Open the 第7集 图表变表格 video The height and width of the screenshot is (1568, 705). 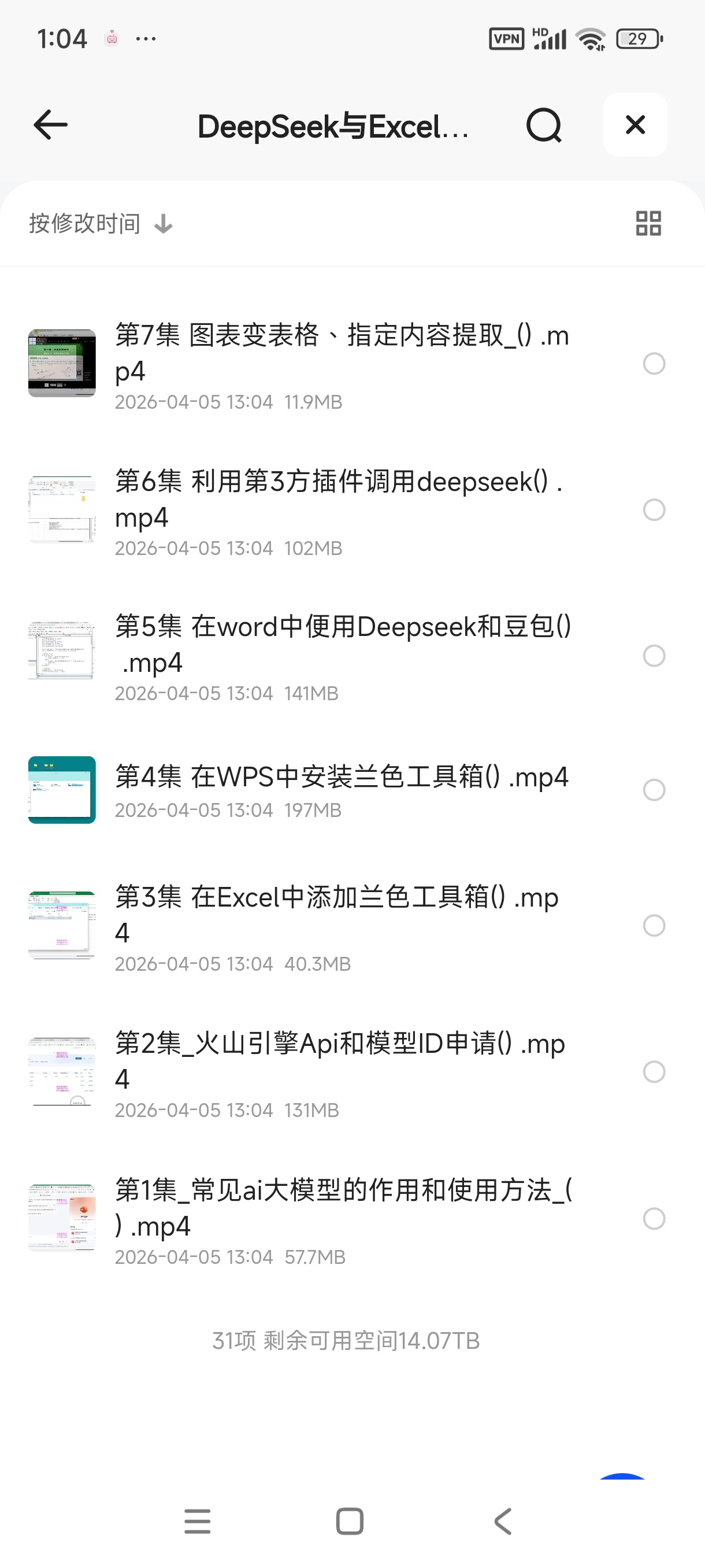pos(340,353)
